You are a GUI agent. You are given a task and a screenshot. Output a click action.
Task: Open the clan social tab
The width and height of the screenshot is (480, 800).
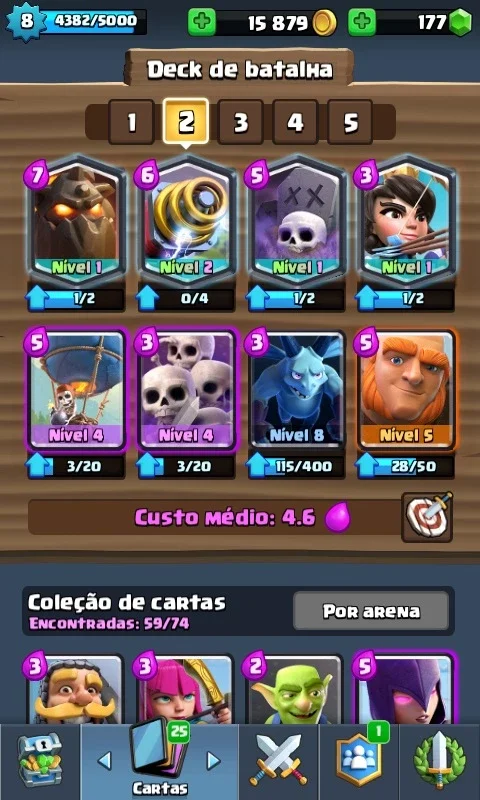click(359, 760)
